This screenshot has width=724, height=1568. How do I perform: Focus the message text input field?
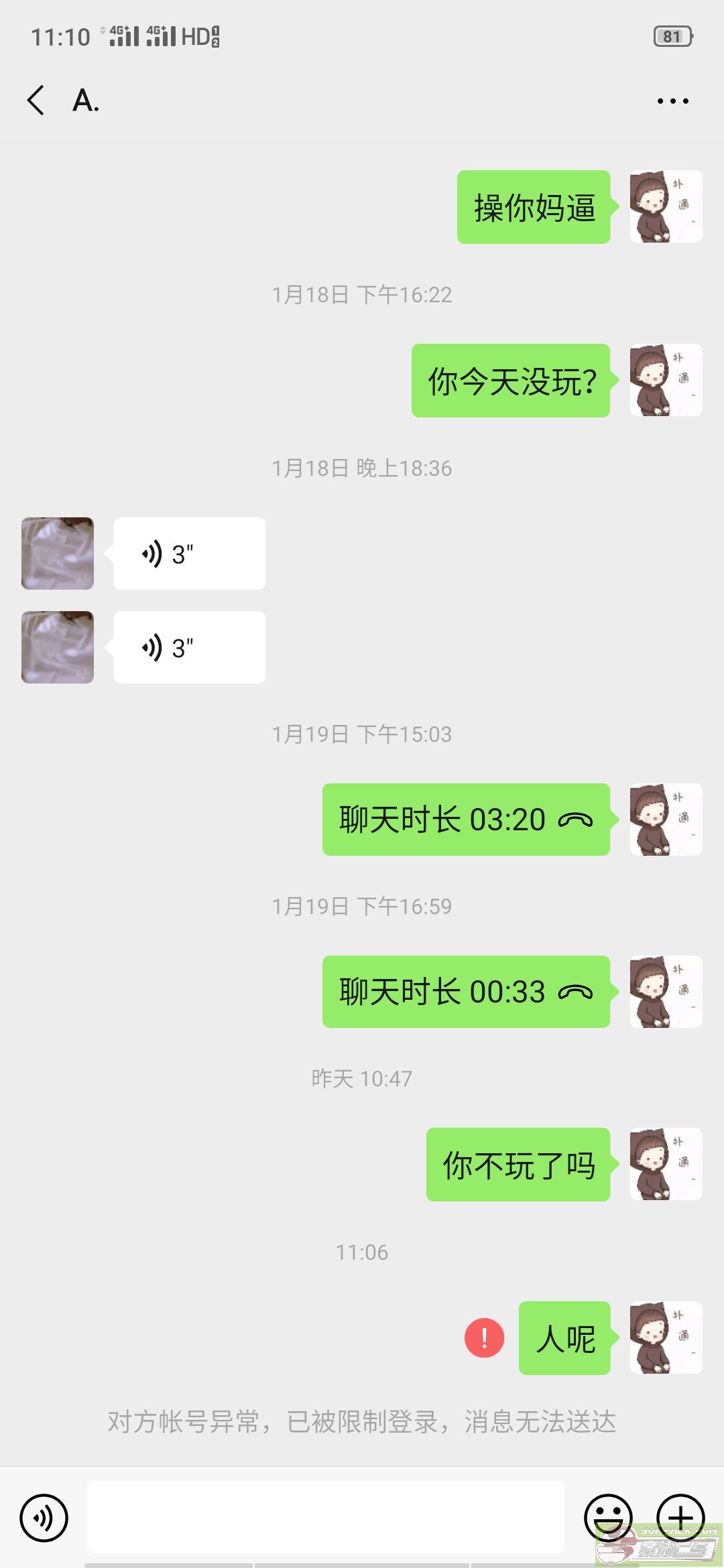[x=325, y=1517]
